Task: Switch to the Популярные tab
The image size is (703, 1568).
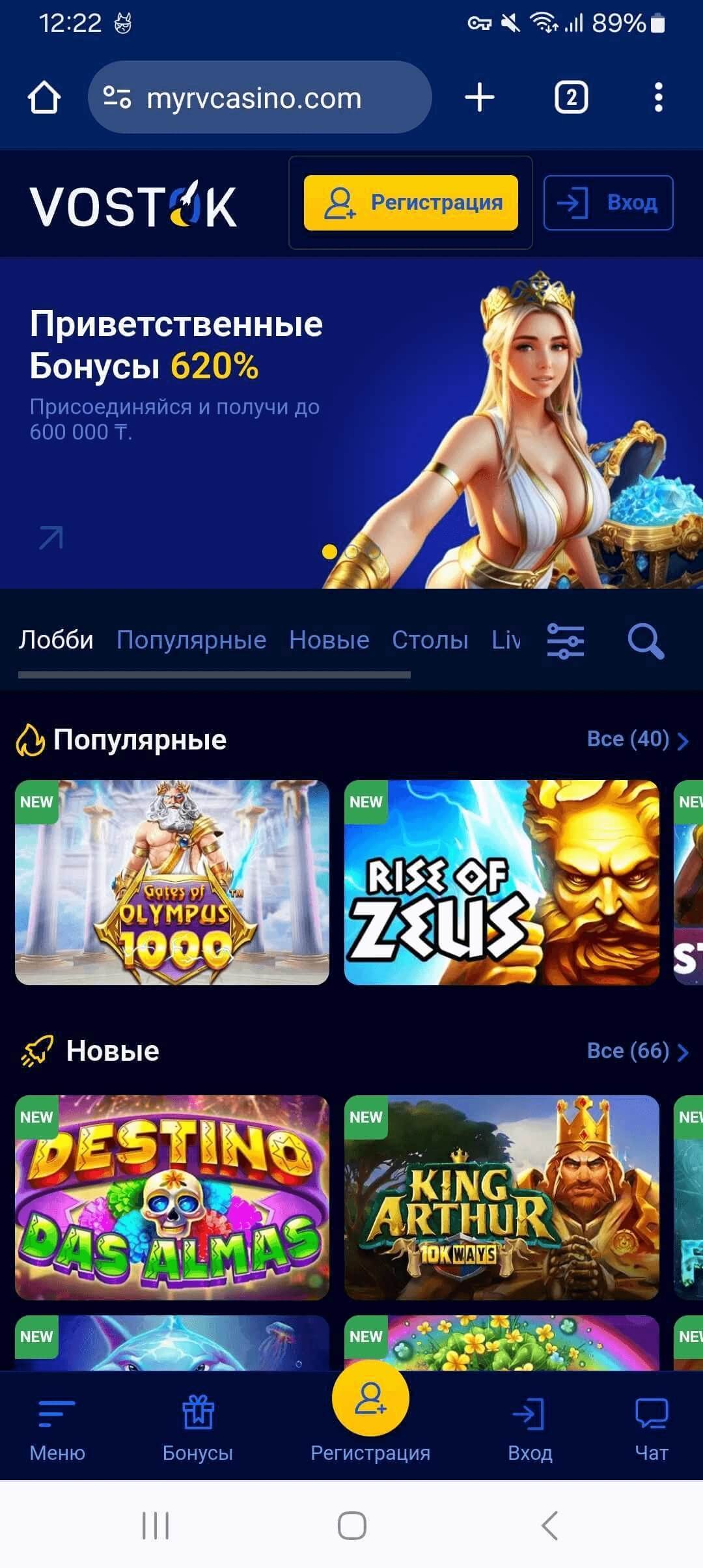Action: (191, 640)
